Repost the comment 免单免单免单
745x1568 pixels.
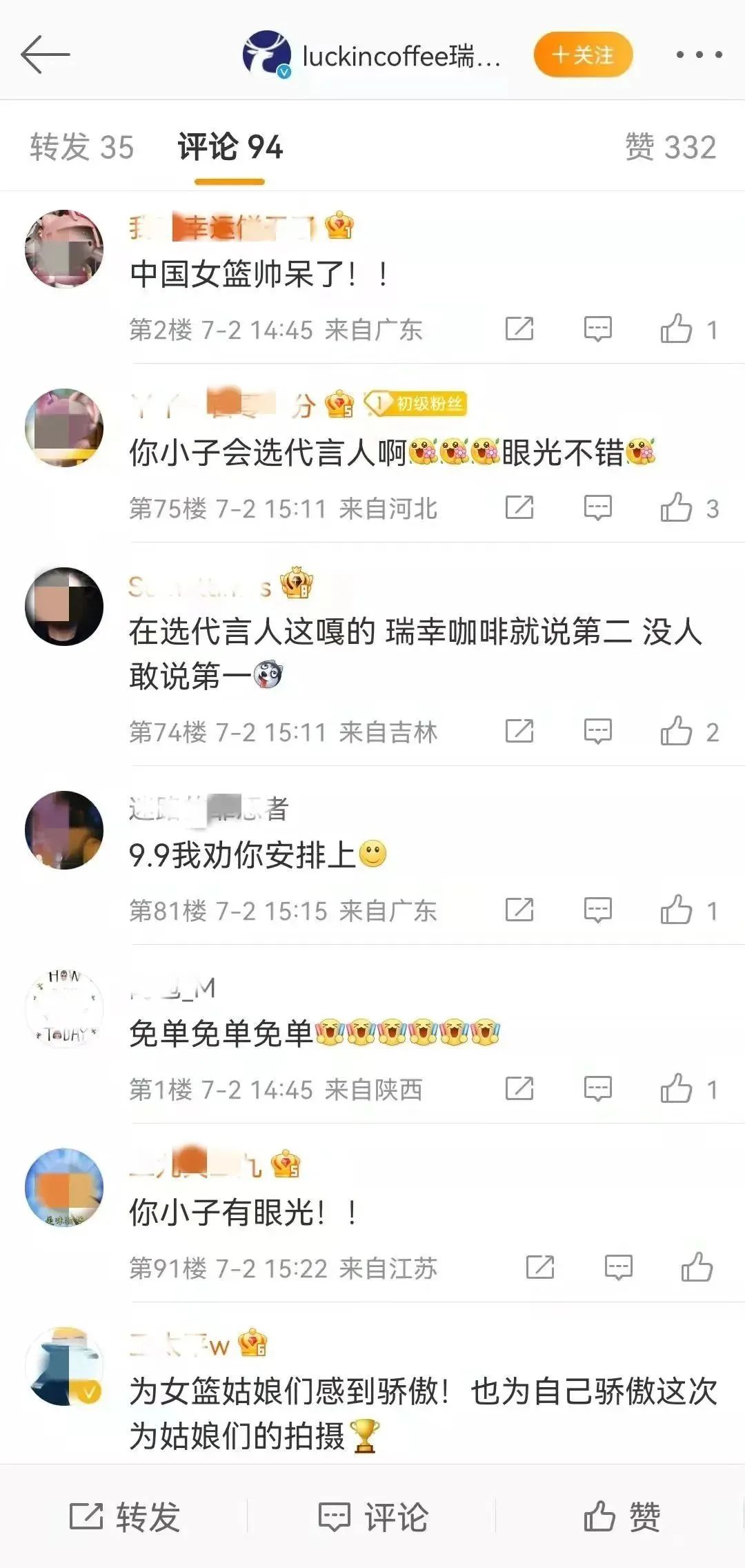(x=519, y=1089)
